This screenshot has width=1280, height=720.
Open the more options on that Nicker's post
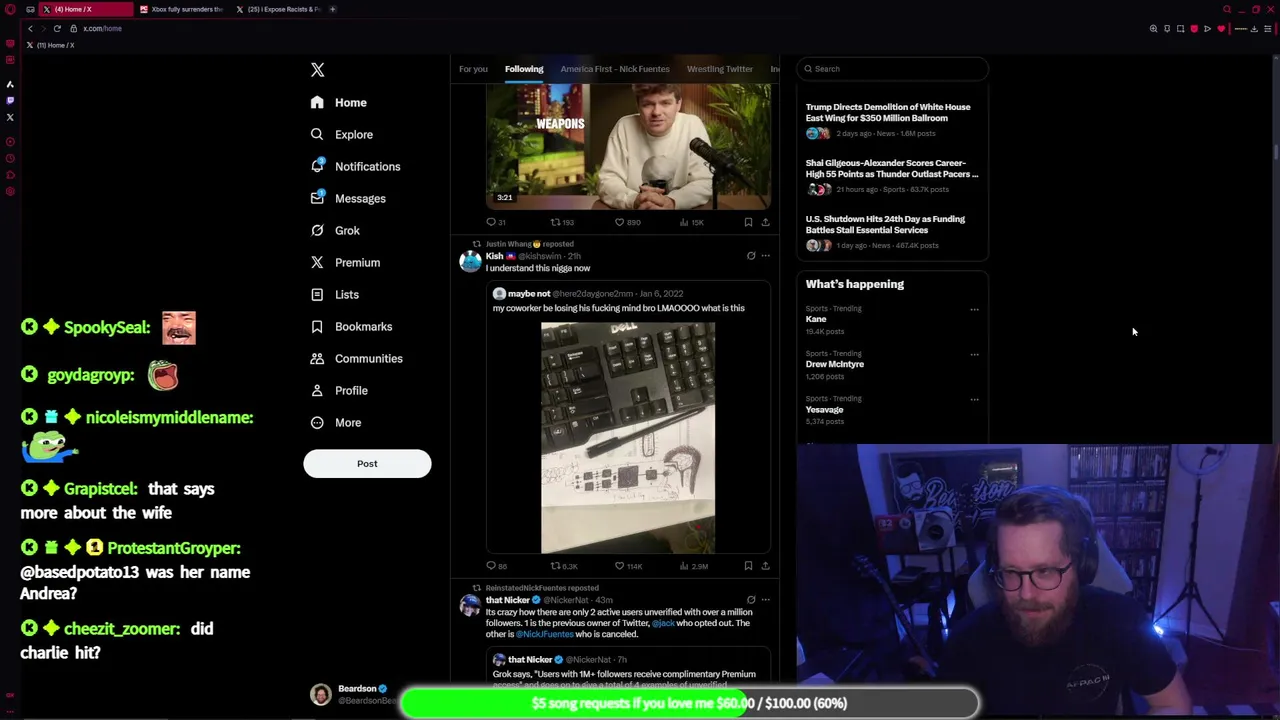point(766,600)
